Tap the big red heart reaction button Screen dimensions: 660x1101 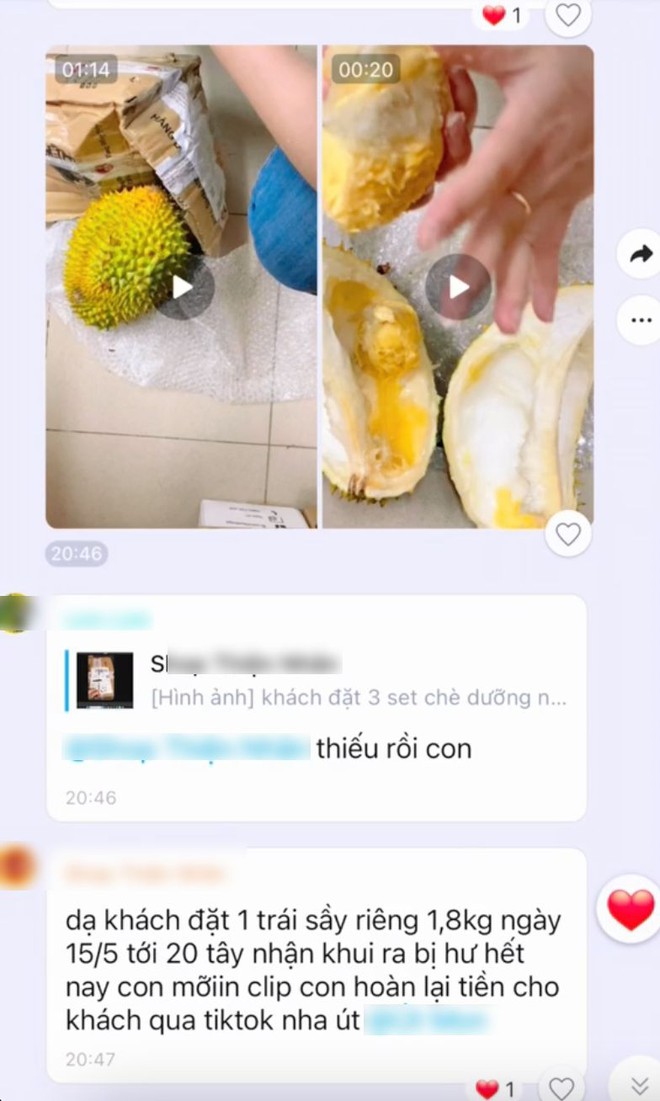click(630, 911)
